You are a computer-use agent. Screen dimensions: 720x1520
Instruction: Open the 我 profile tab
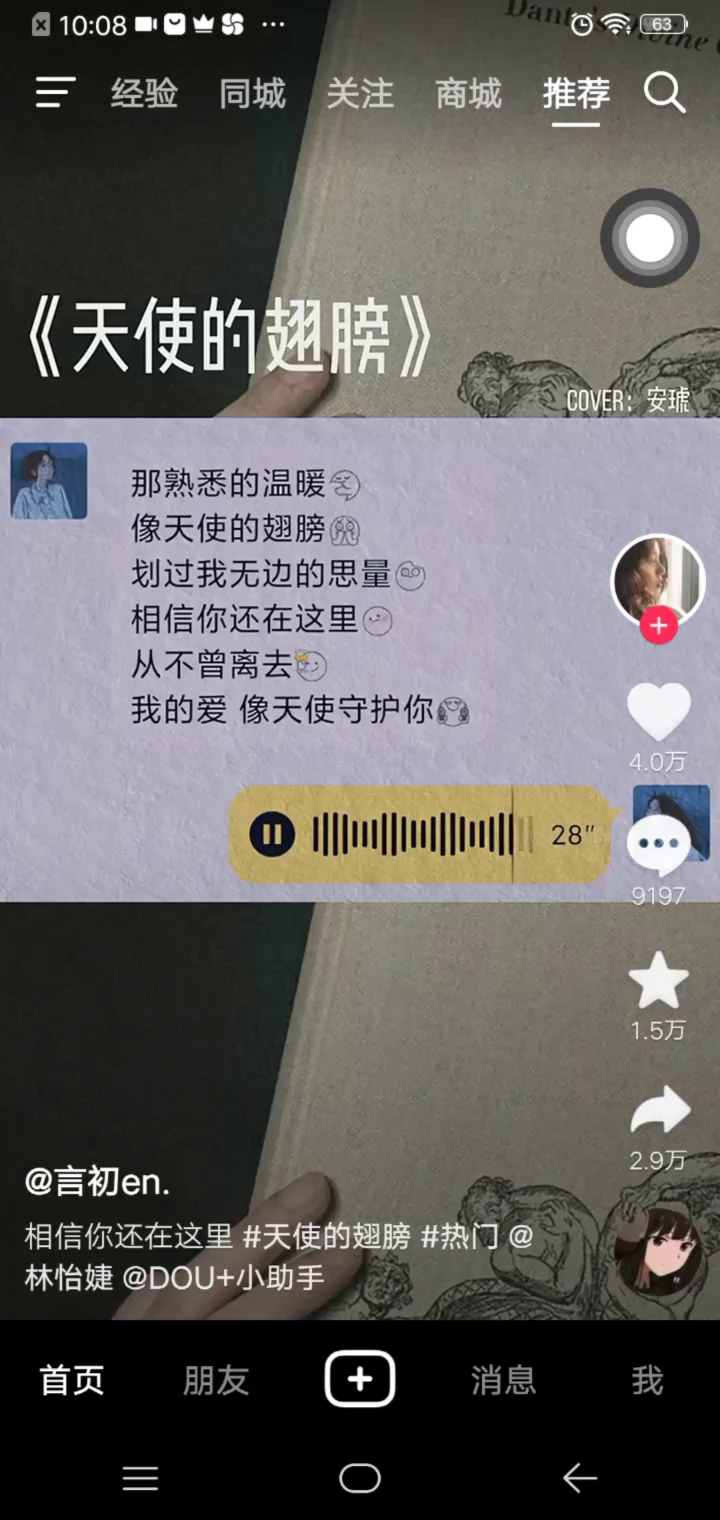tap(647, 1380)
